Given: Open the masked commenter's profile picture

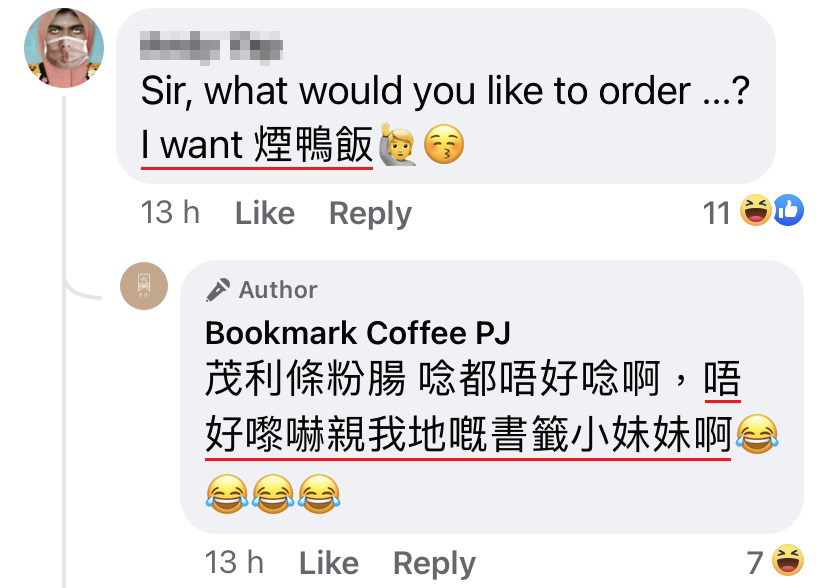Looking at the screenshot, I should 64,48.
